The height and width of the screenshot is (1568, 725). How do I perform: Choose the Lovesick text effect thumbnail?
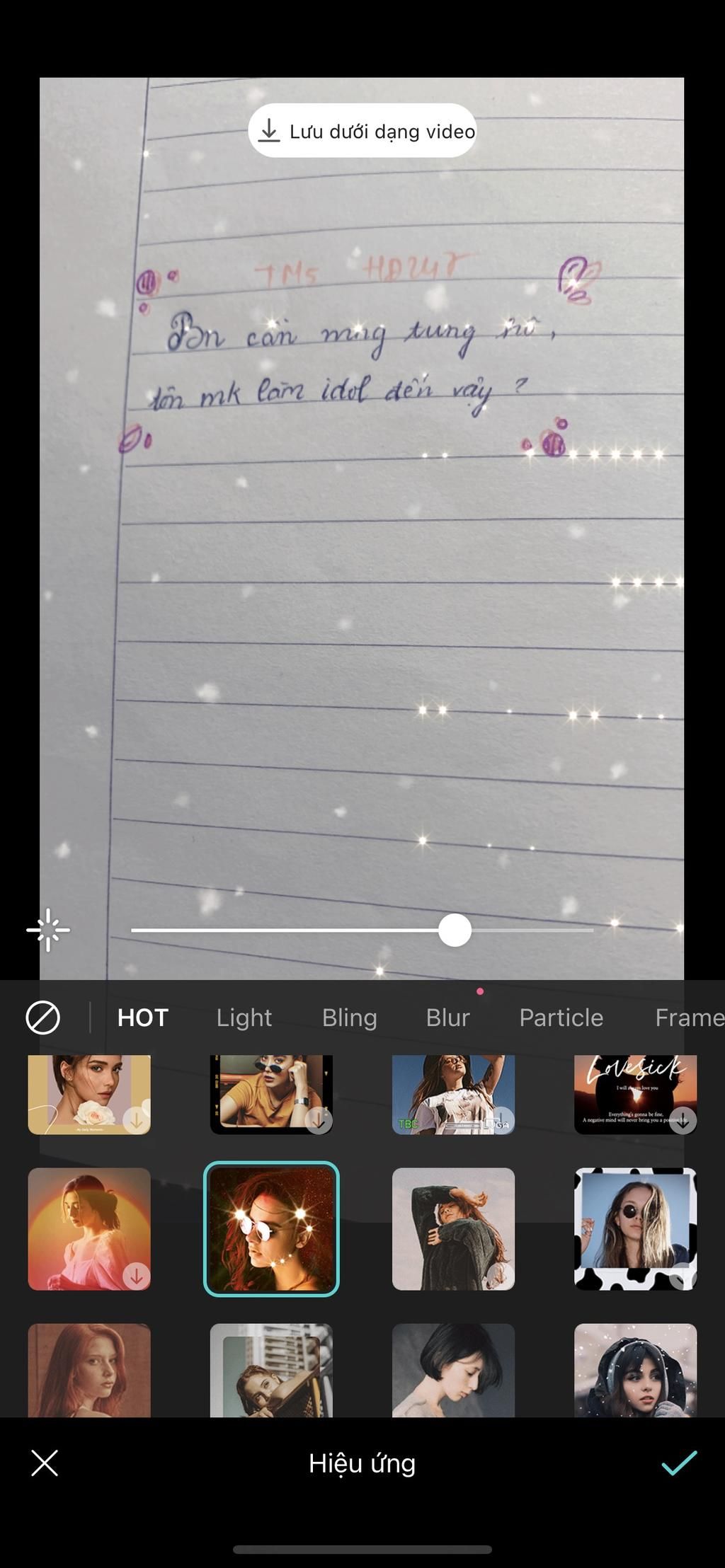(635, 1094)
